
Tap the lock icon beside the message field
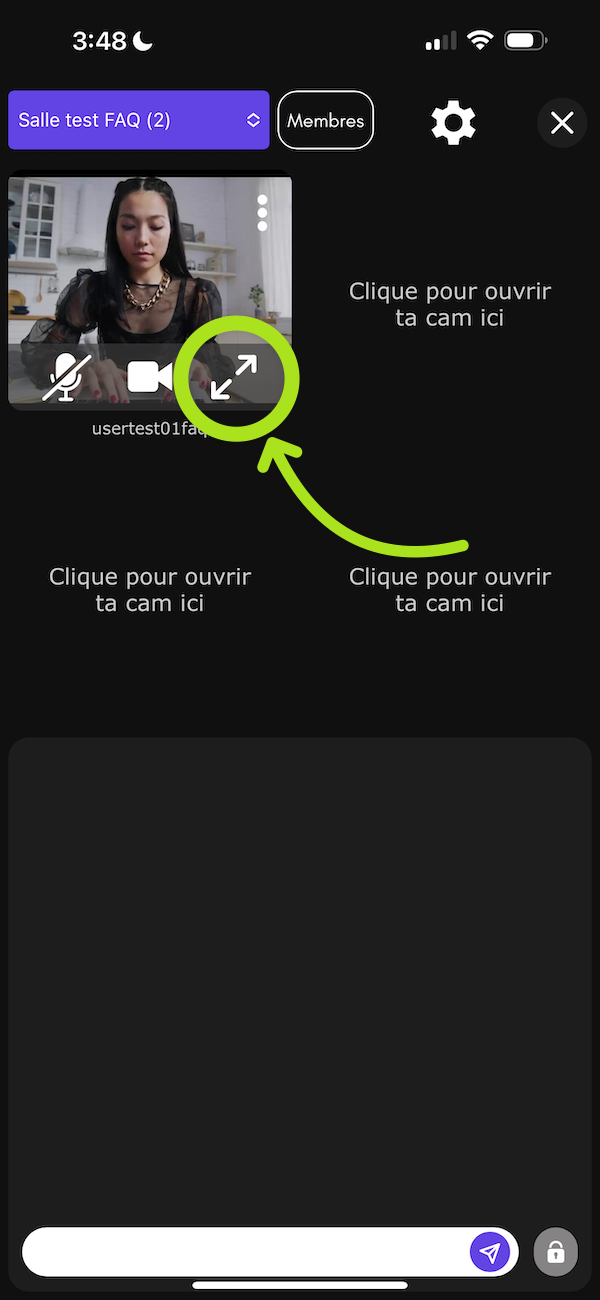click(556, 1252)
